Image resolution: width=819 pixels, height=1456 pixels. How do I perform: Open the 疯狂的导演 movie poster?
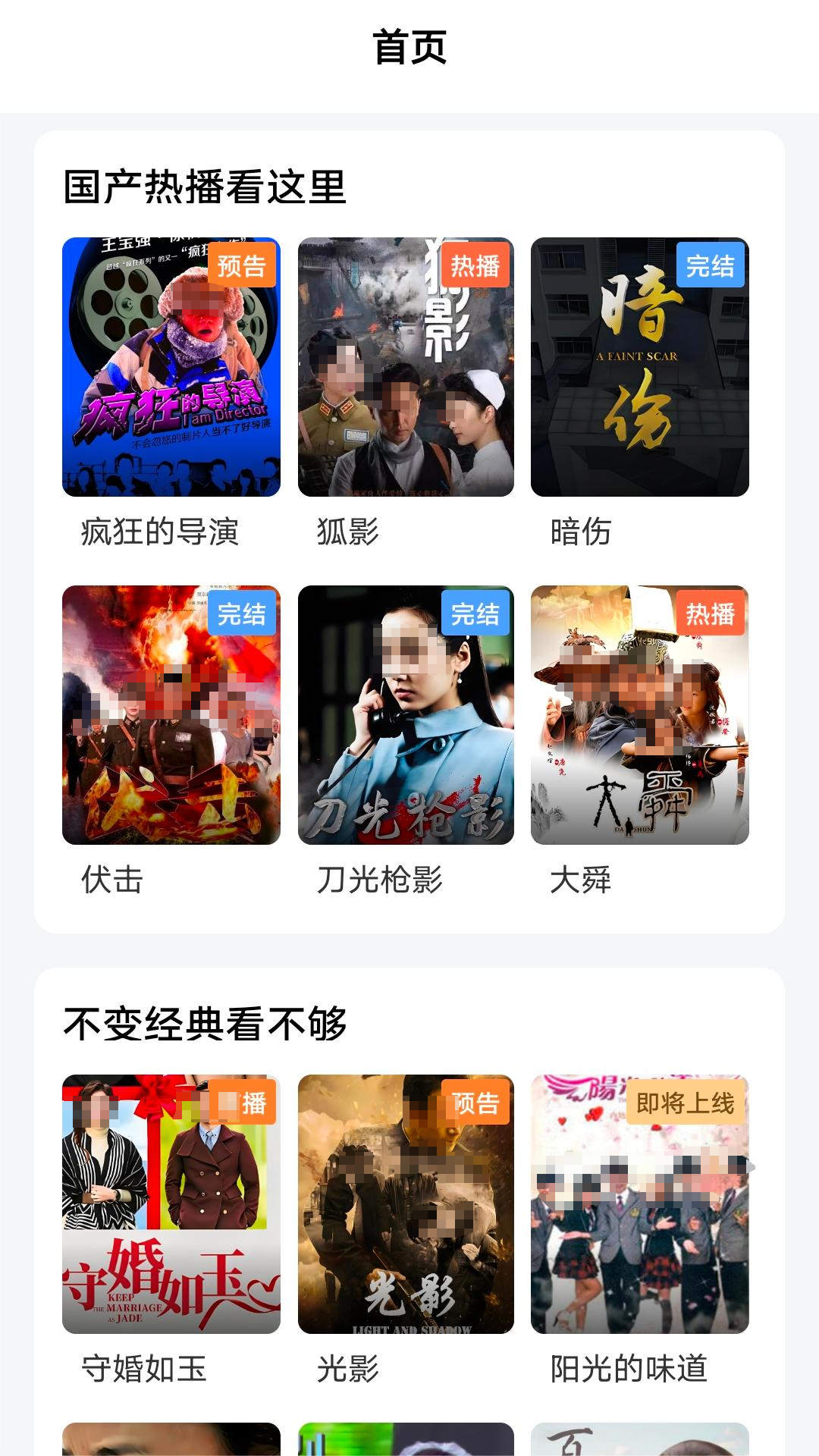click(x=171, y=367)
